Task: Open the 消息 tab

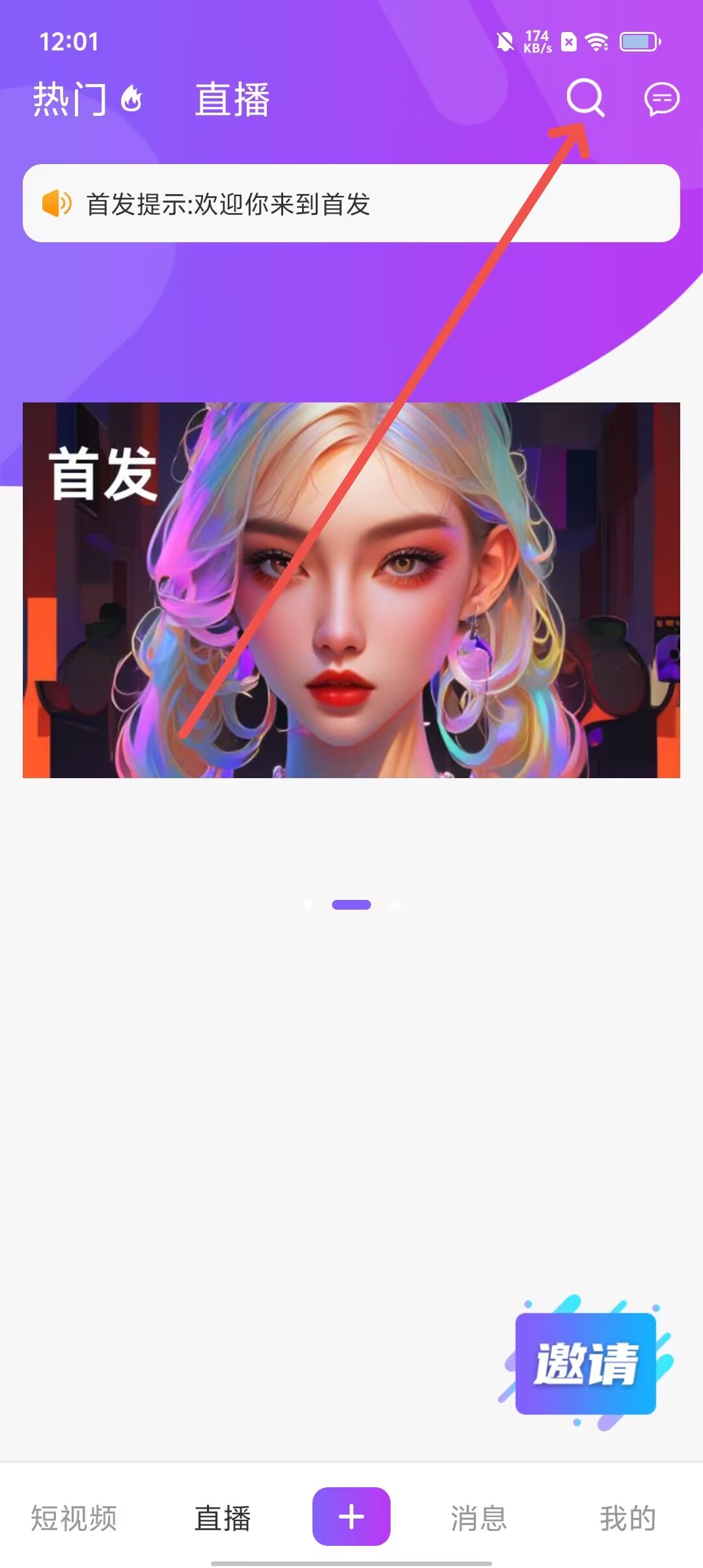Action: [479, 1518]
